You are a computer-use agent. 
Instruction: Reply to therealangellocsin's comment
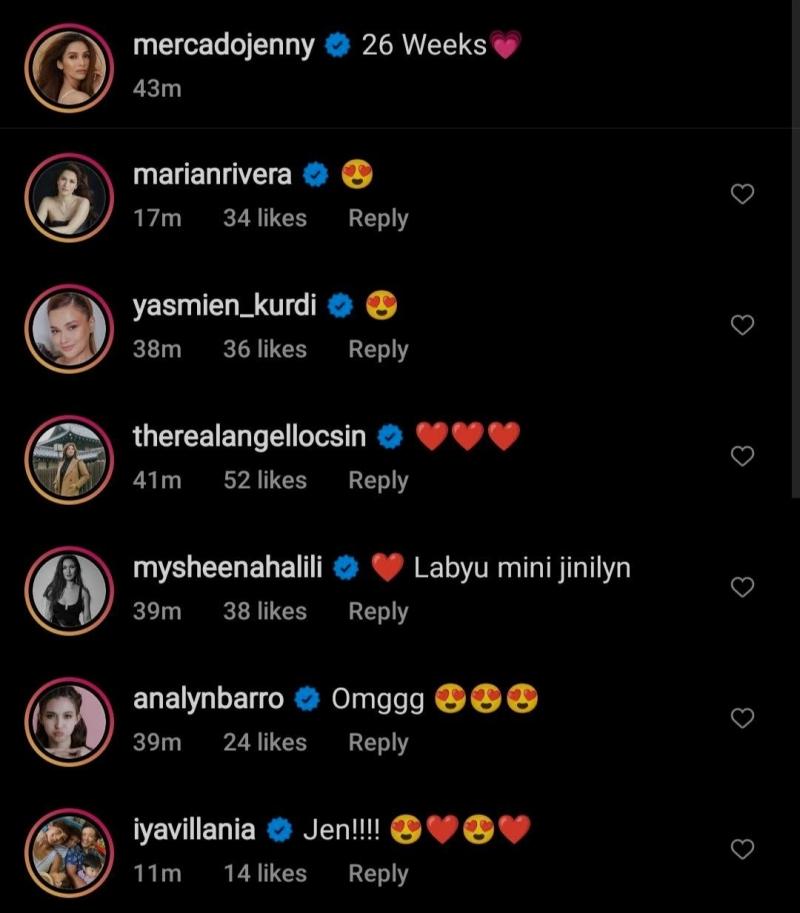point(378,480)
